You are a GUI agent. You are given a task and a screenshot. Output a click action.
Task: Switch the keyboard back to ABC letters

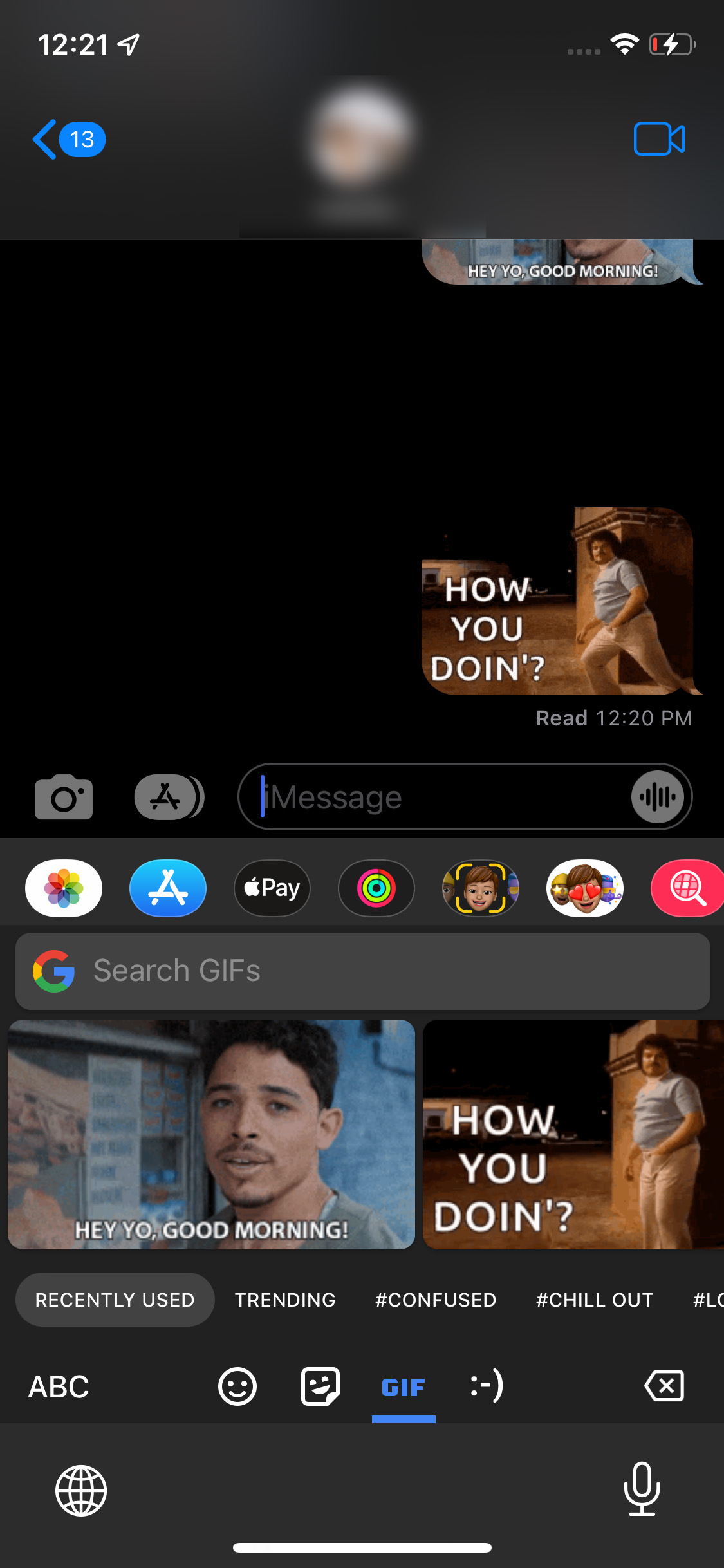click(x=59, y=1386)
